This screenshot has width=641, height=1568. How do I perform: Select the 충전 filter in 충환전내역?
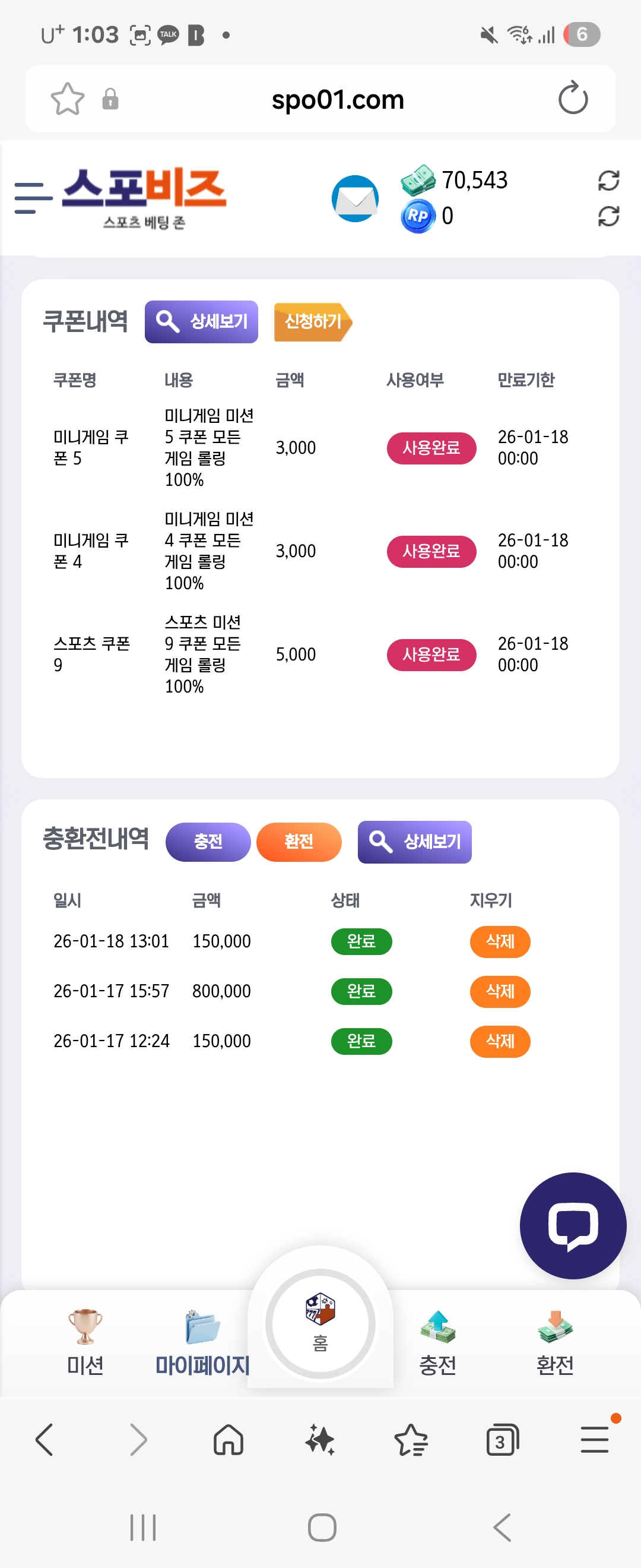(x=208, y=842)
